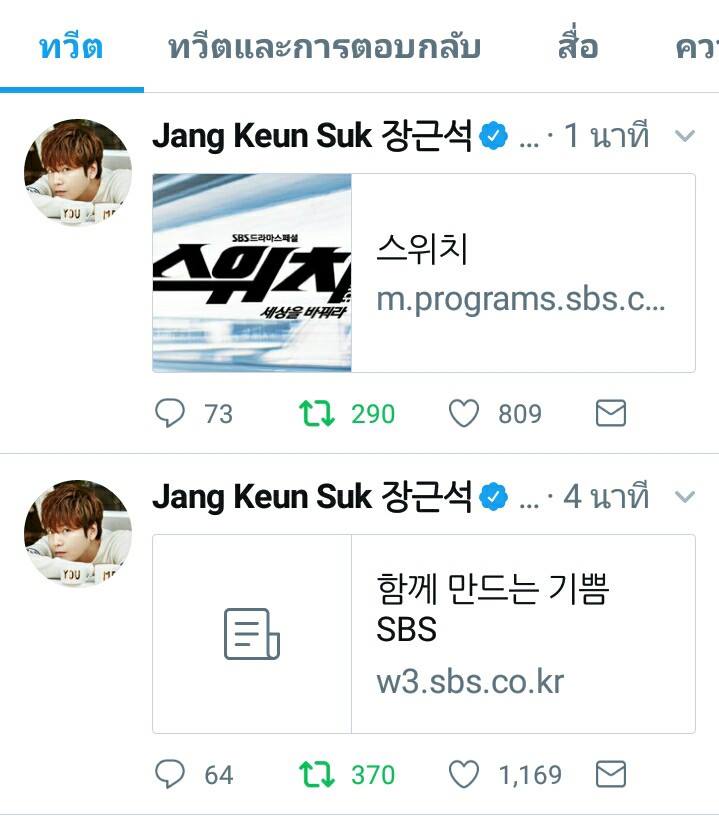Image resolution: width=719 pixels, height=816 pixels.
Task: Reply to the 4 นาที tweet
Action: click(x=171, y=774)
